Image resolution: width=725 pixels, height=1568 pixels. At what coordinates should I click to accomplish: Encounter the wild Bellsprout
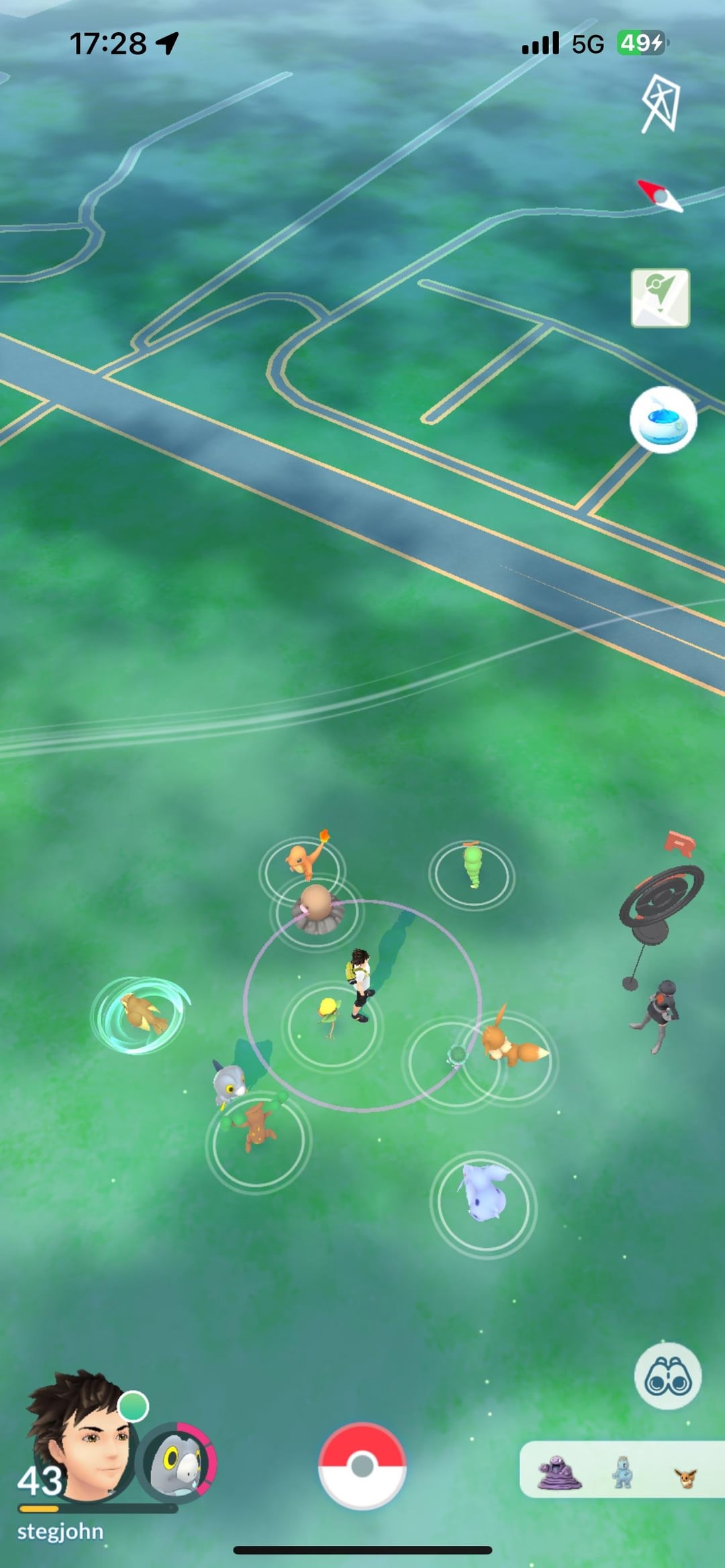[x=328, y=1014]
